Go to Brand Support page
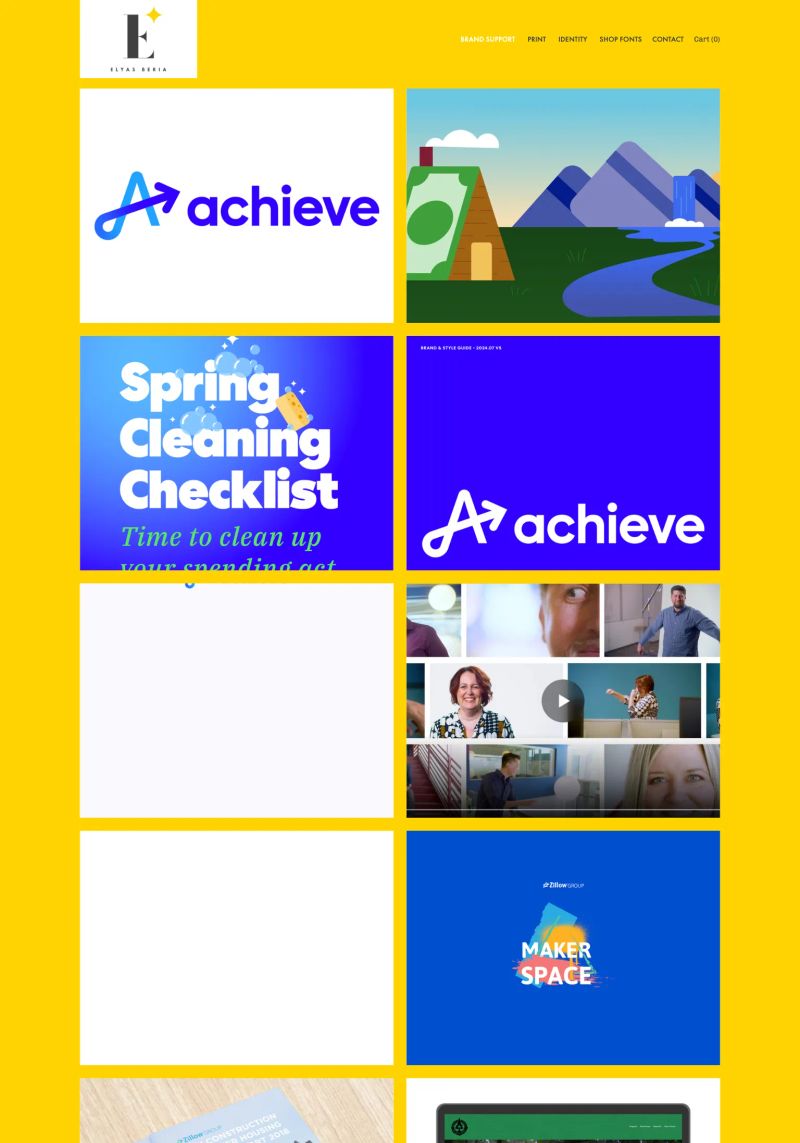Screen dimensions: 800x1143 tap(487, 40)
